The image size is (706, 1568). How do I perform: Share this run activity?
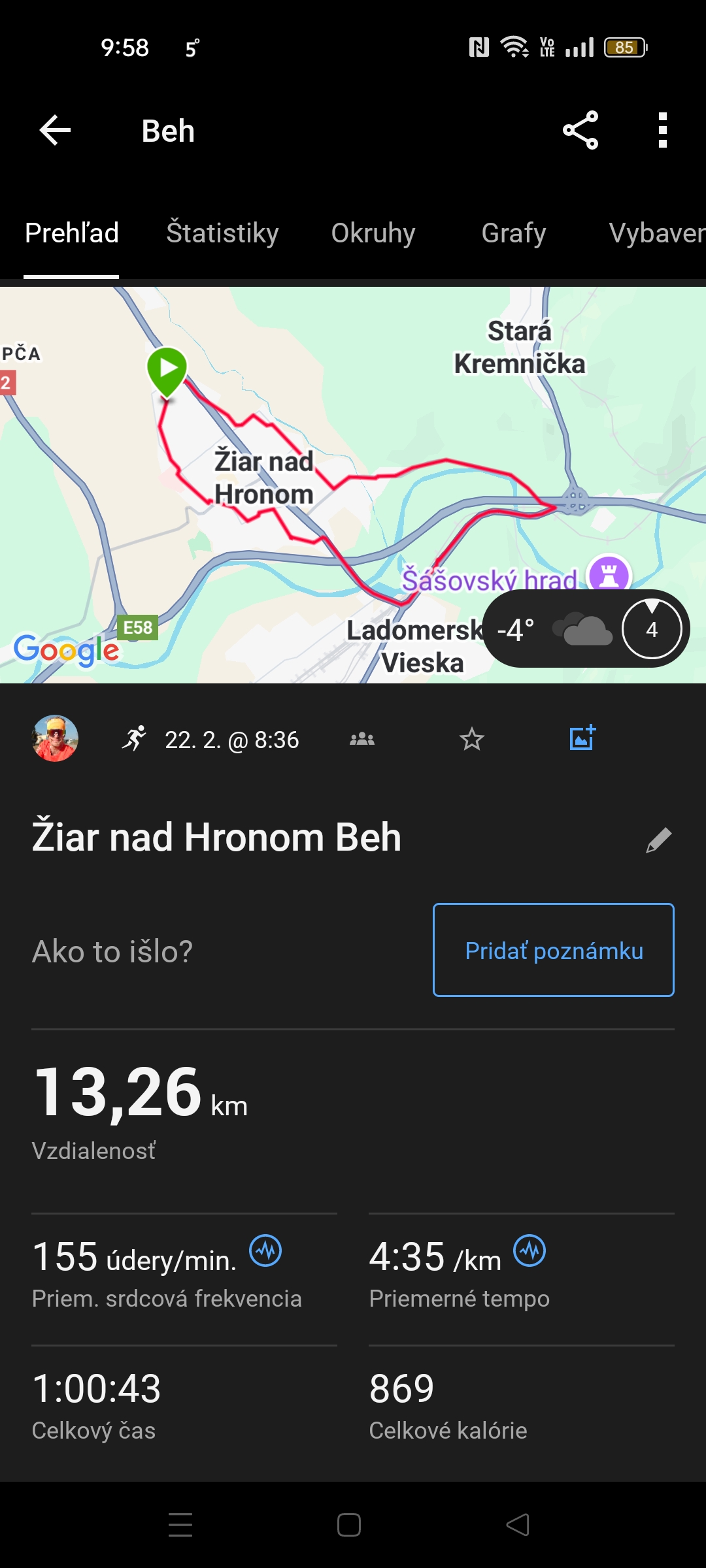(580, 130)
